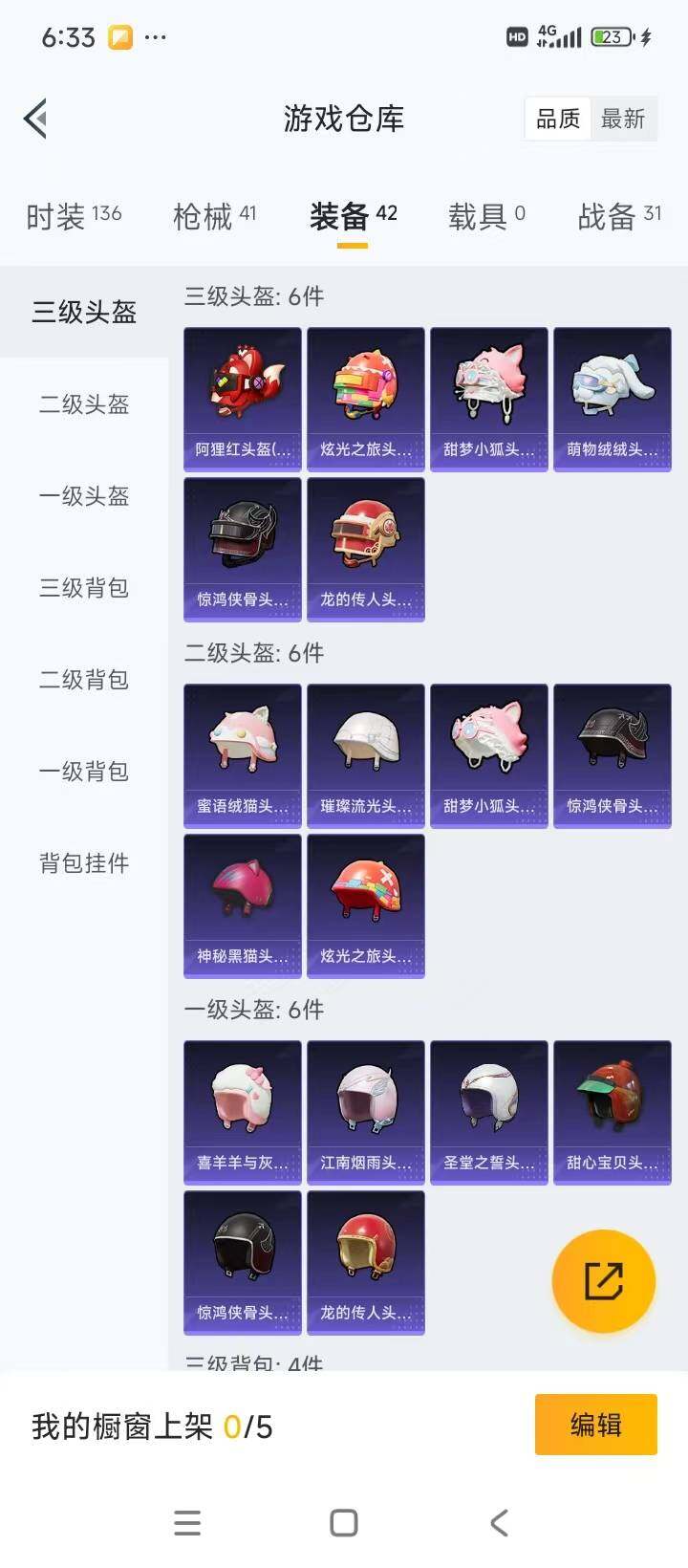Open the share/export floating button
This screenshot has height=1568, width=688.
[x=603, y=1281]
